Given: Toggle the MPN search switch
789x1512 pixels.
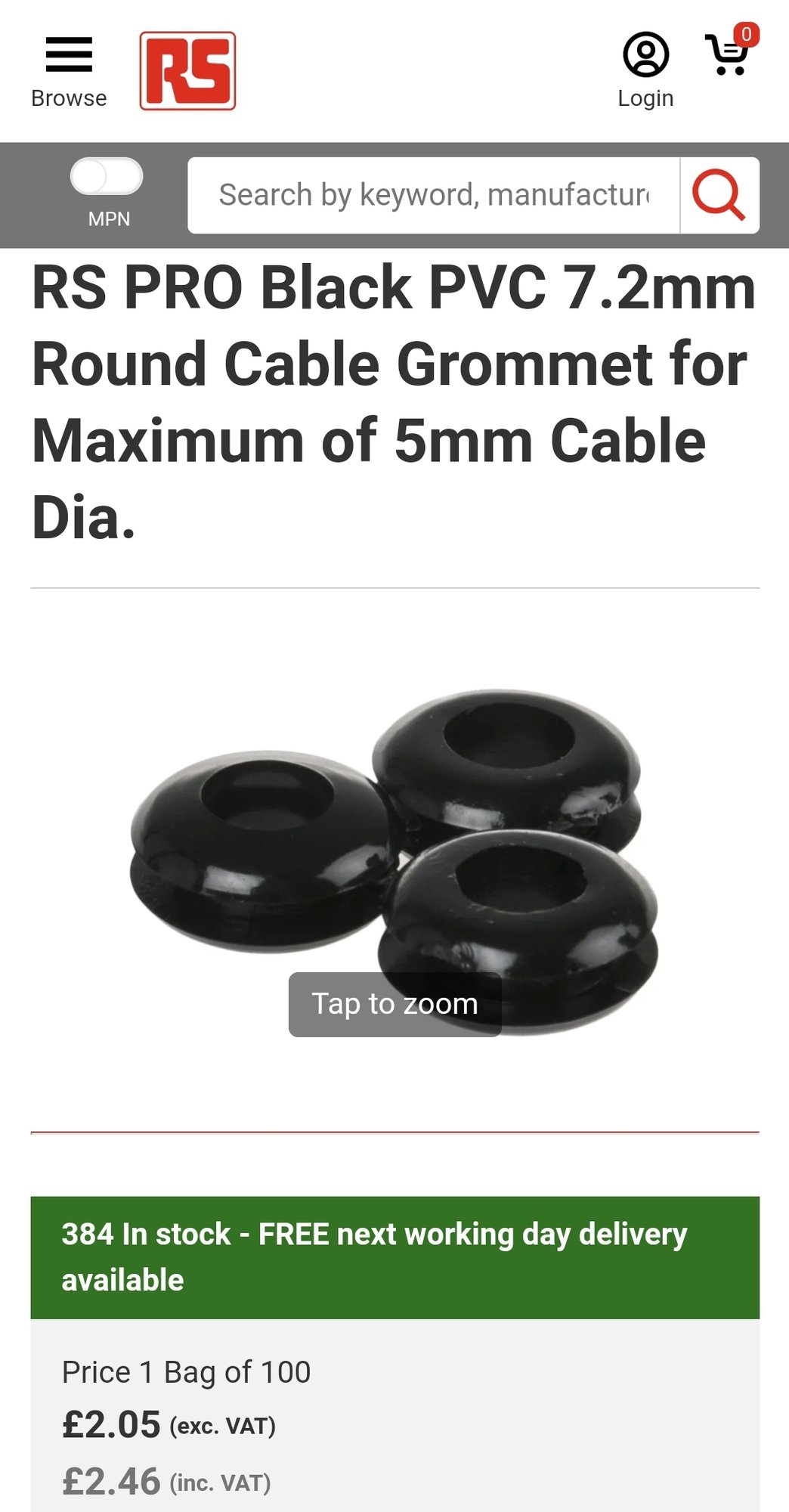Looking at the screenshot, I should coord(107,176).
